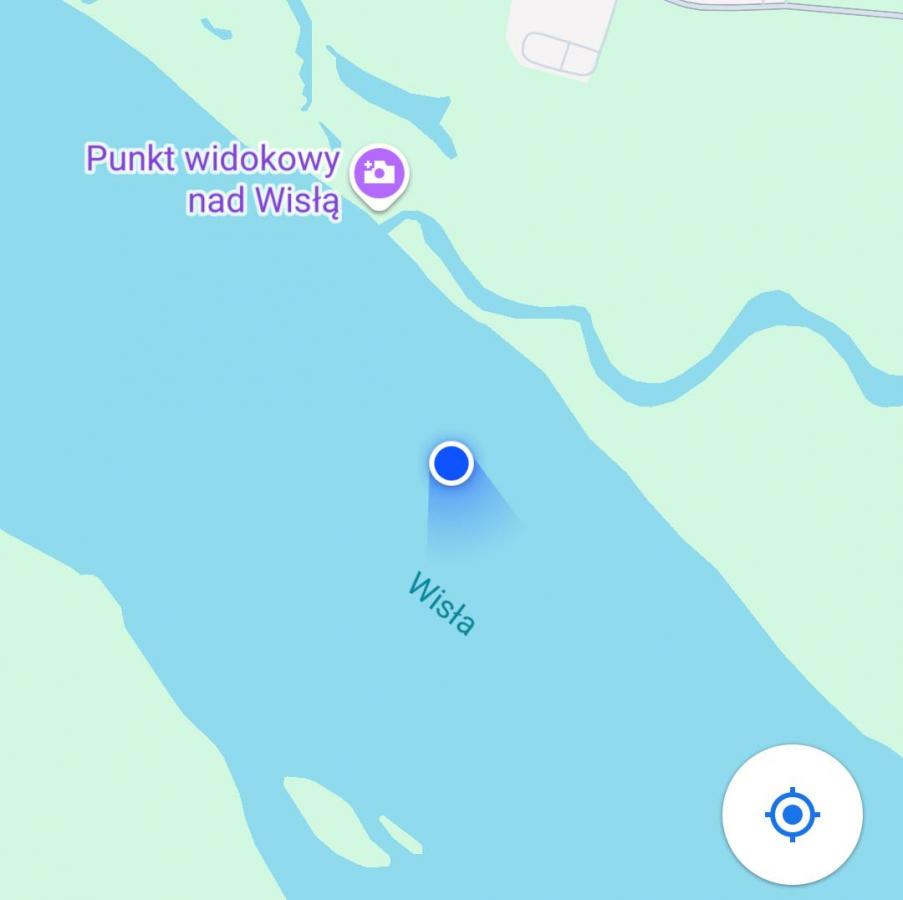Screen dimensions: 903x900
Task: Tap the blue current-location dot
Action: click(x=451, y=464)
